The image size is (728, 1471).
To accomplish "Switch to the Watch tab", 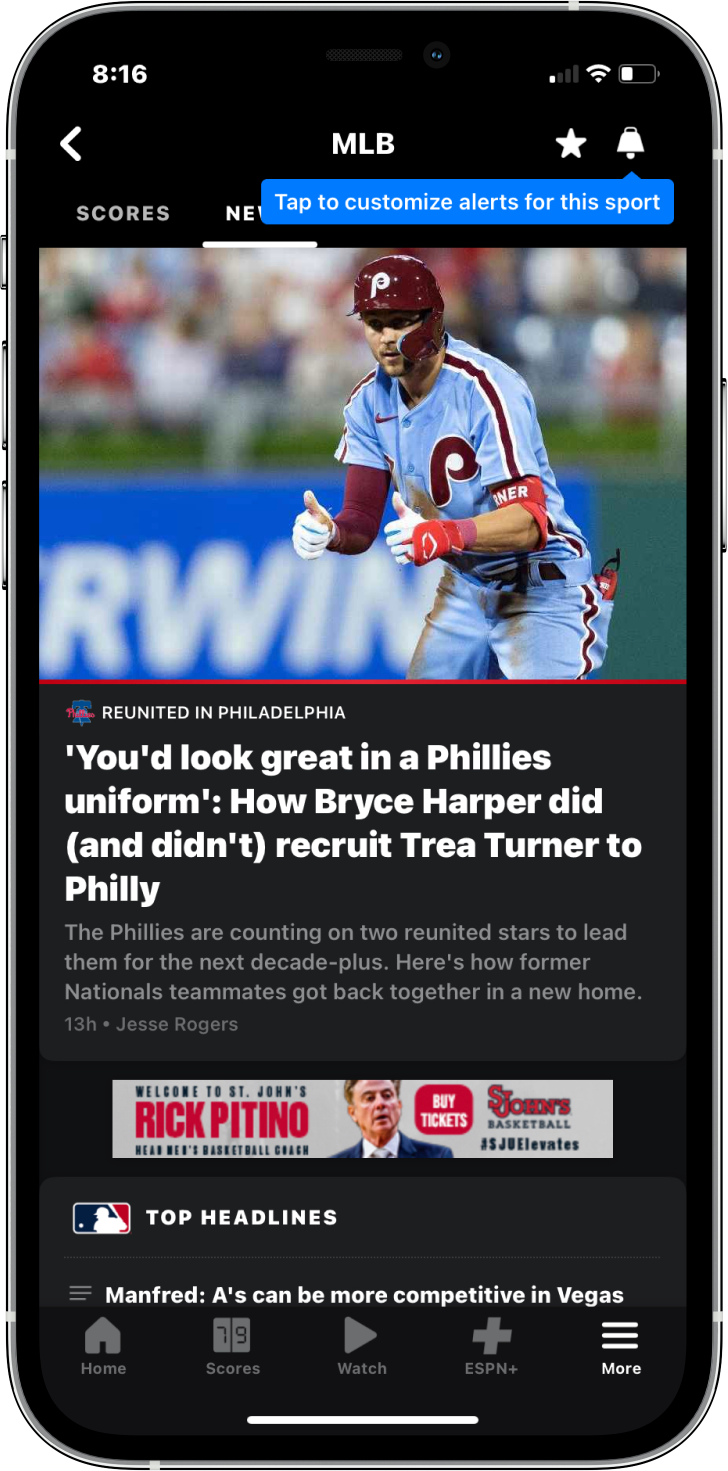I will tap(361, 1347).
